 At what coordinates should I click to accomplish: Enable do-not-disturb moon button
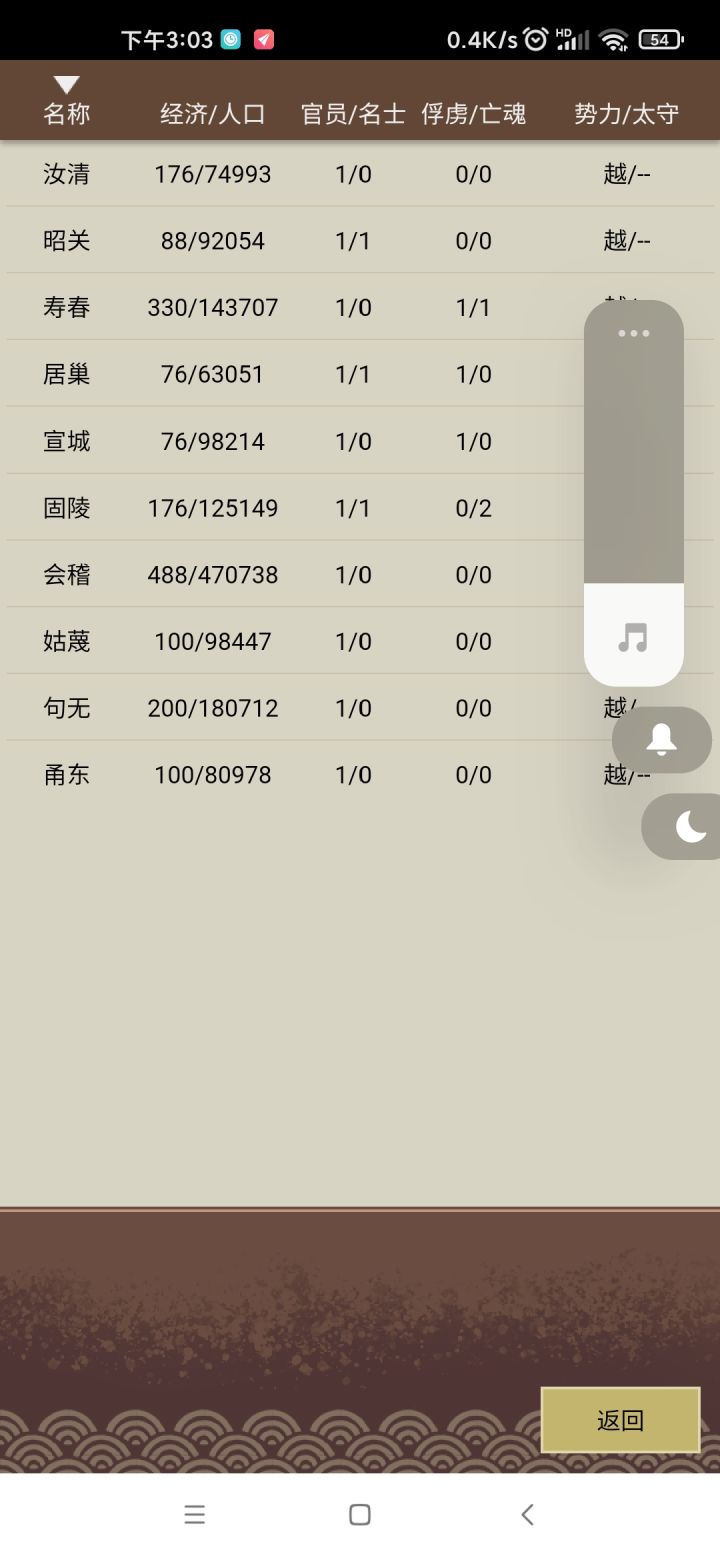point(689,827)
